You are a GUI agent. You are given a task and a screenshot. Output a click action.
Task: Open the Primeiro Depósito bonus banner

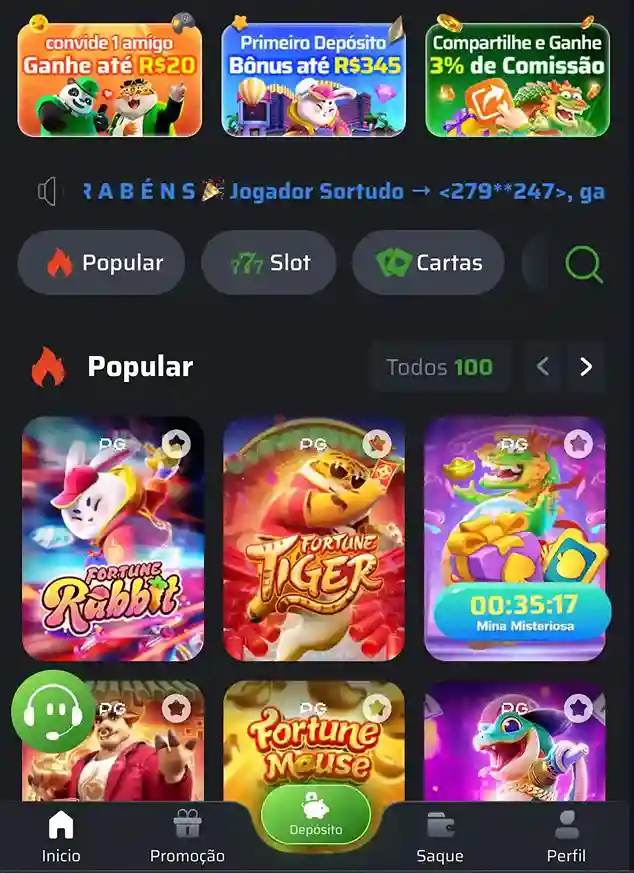point(313,80)
